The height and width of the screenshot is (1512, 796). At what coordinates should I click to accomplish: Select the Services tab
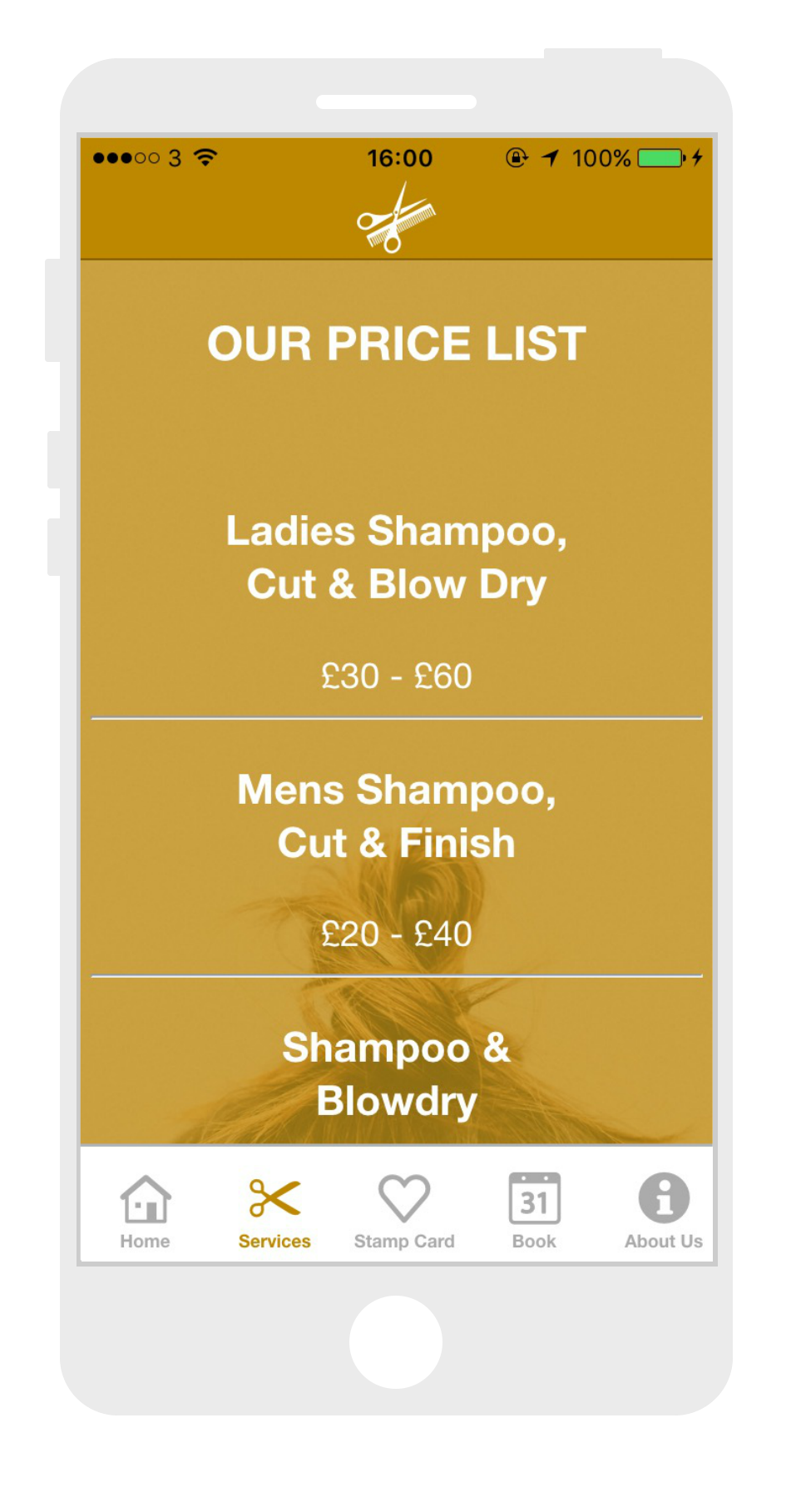coord(274,1211)
